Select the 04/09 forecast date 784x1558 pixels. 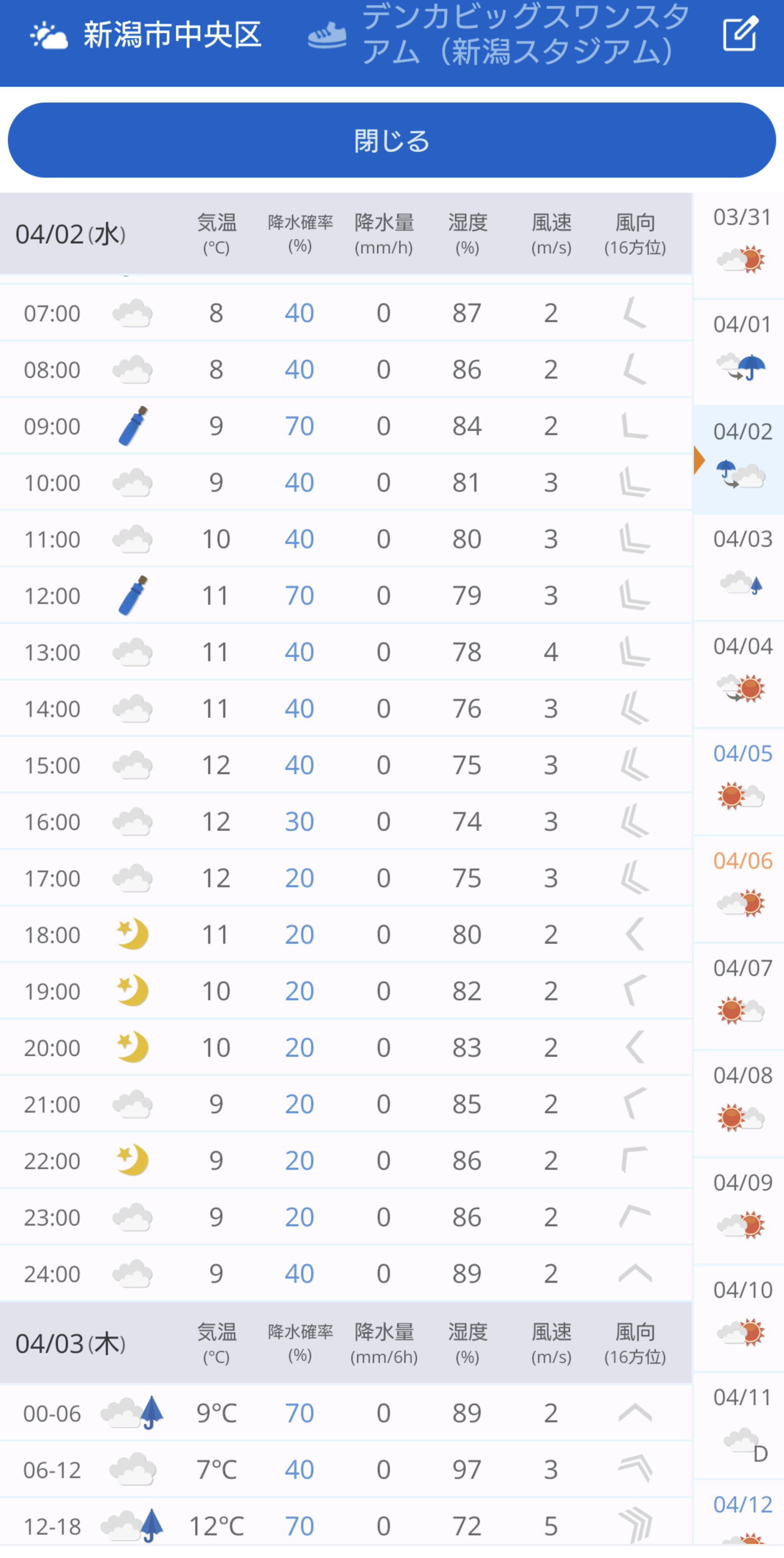click(739, 1211)
